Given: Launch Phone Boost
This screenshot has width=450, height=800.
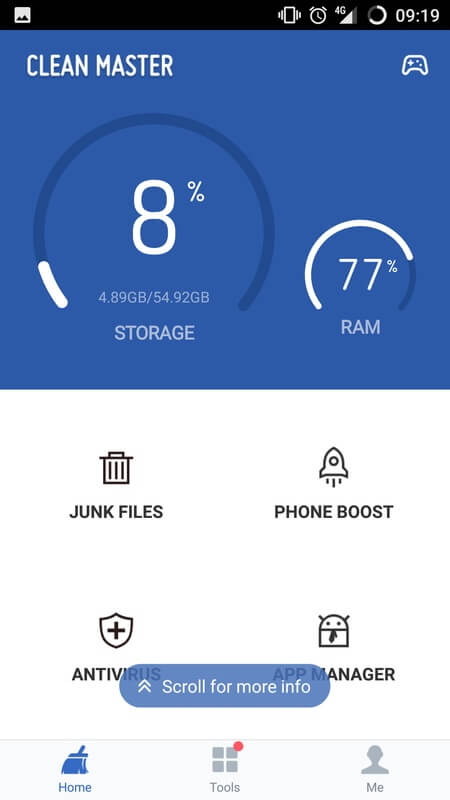Looking at the screenshot, I should [x=334, y=483].
